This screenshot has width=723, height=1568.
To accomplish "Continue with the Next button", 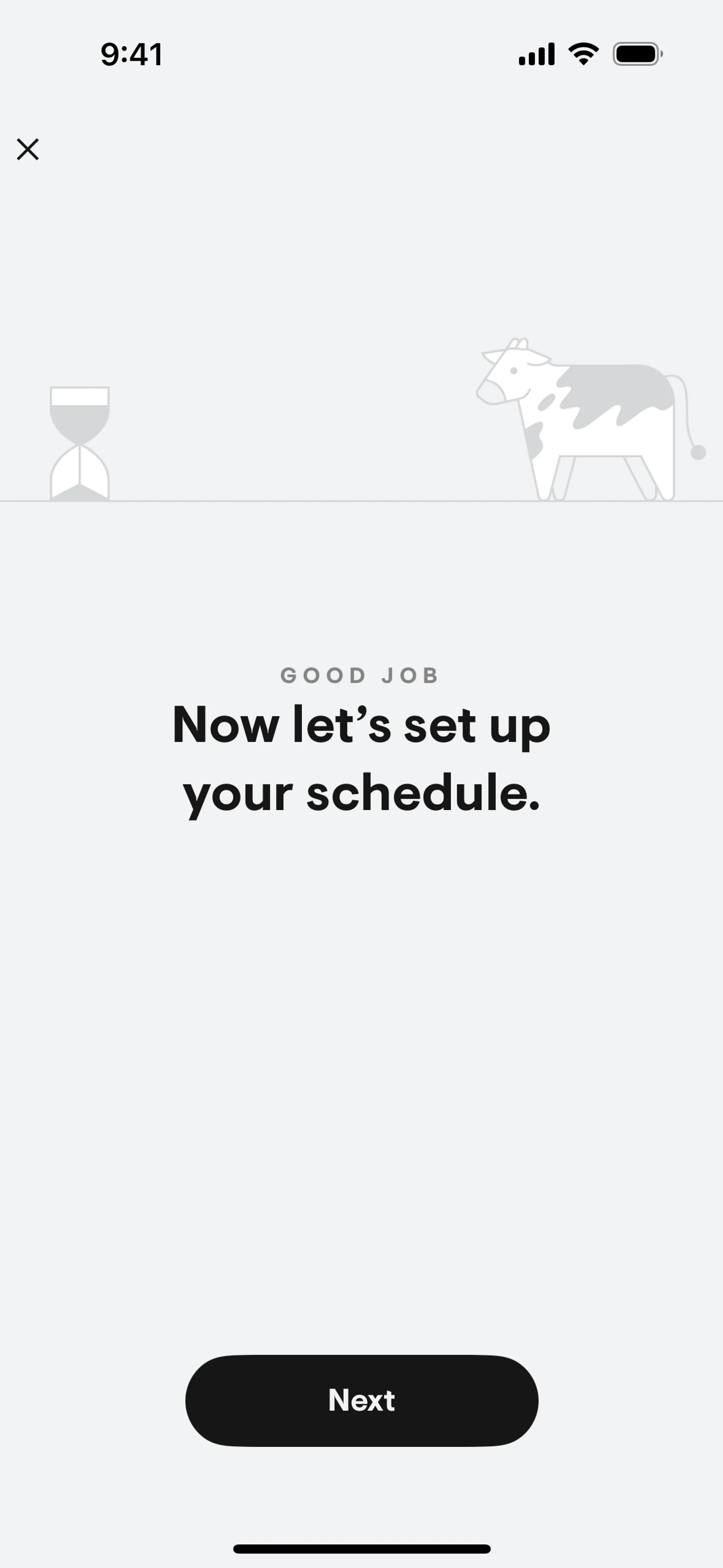I will tap(361, 1400).
